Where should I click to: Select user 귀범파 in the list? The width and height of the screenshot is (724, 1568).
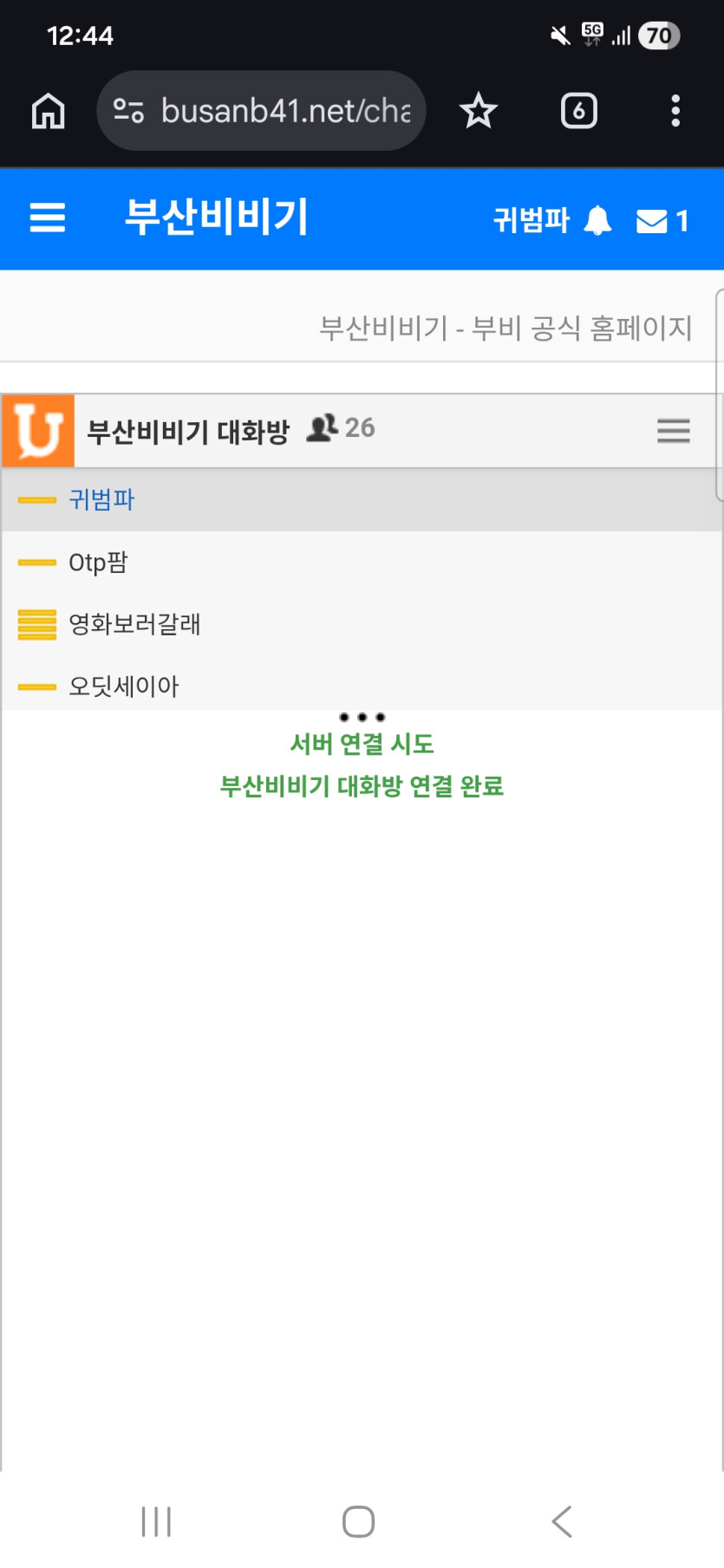(x=362, y=500)
